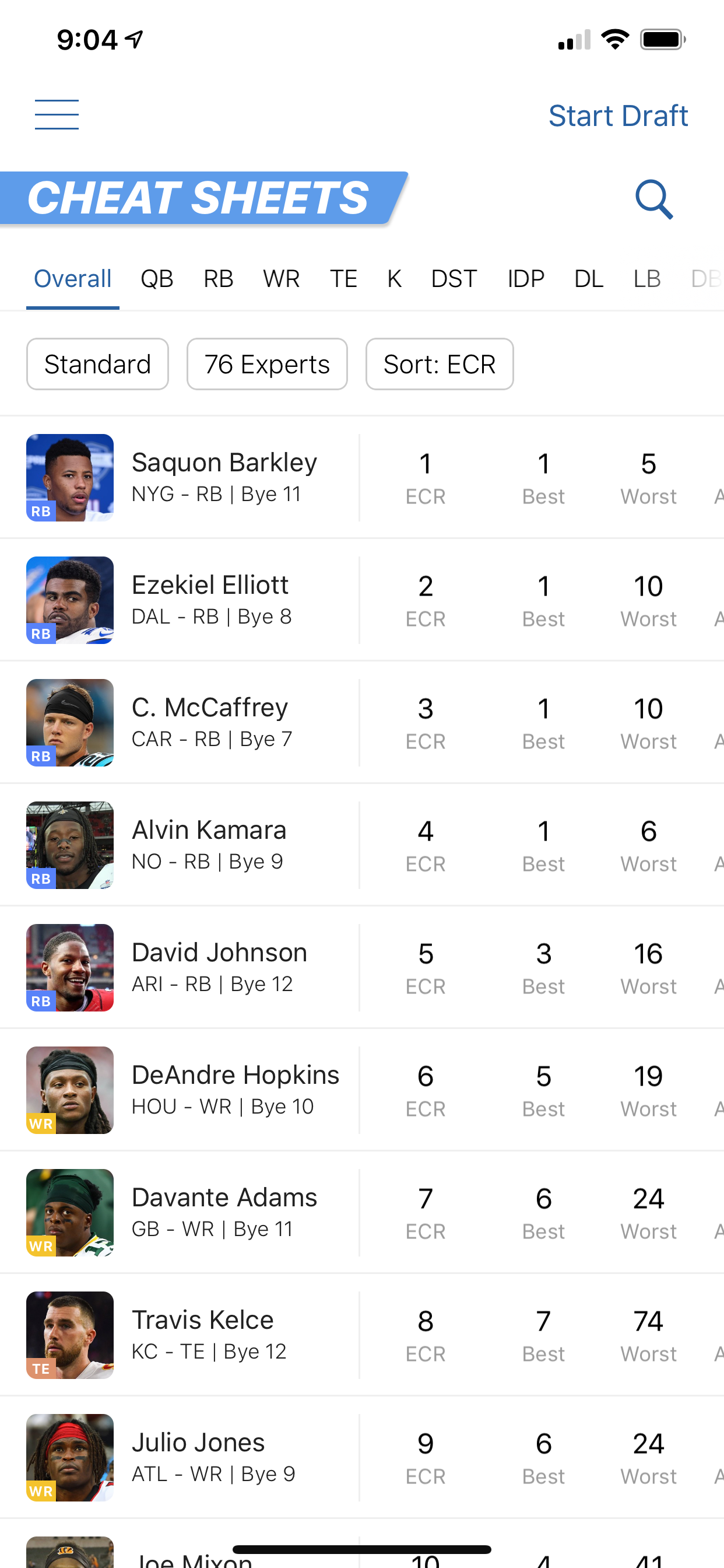
Task: Select C. McCaffrey from the list
Action: 210,723
